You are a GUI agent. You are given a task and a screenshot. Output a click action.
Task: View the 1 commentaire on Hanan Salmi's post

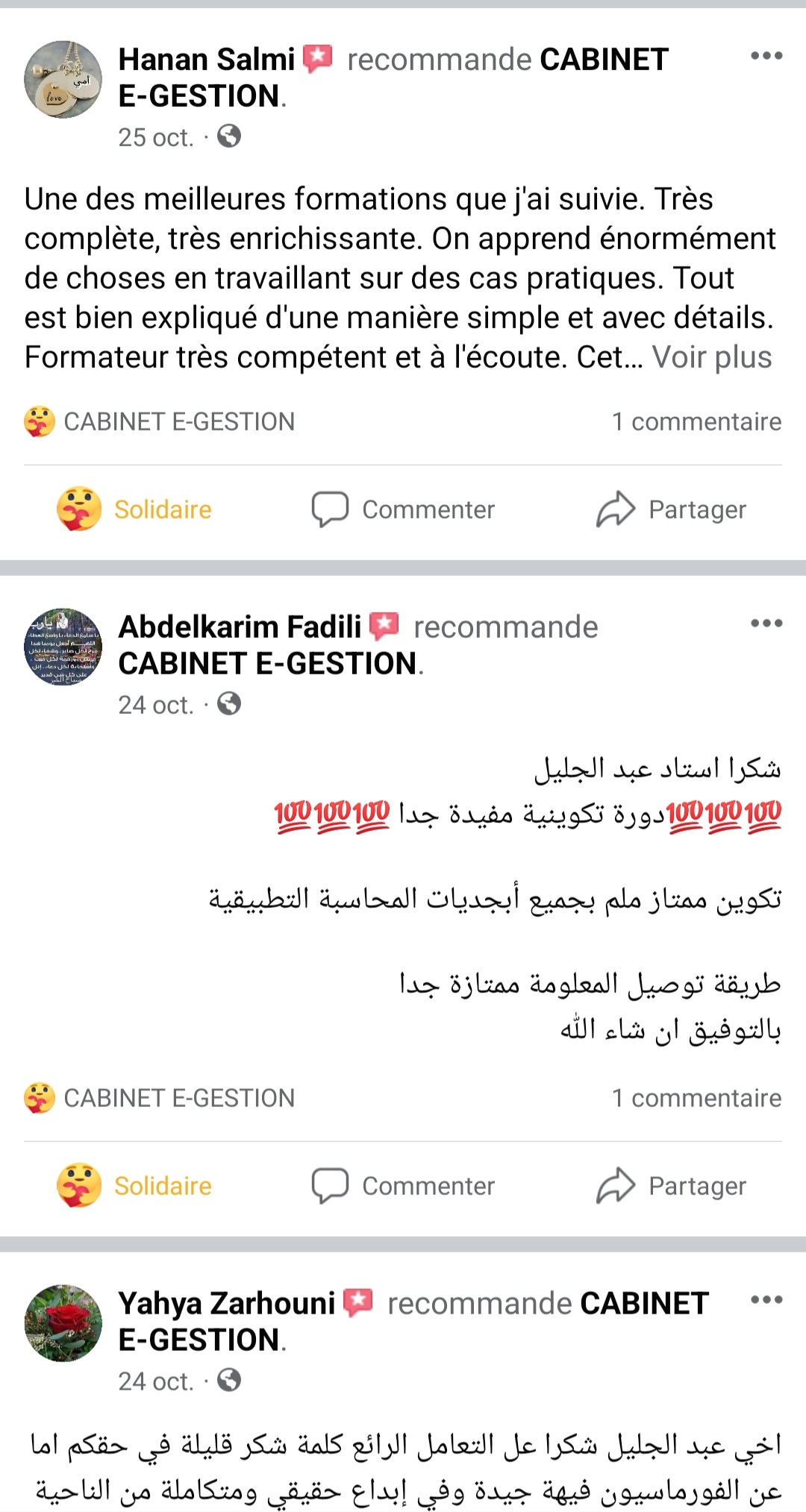[696, 422]
